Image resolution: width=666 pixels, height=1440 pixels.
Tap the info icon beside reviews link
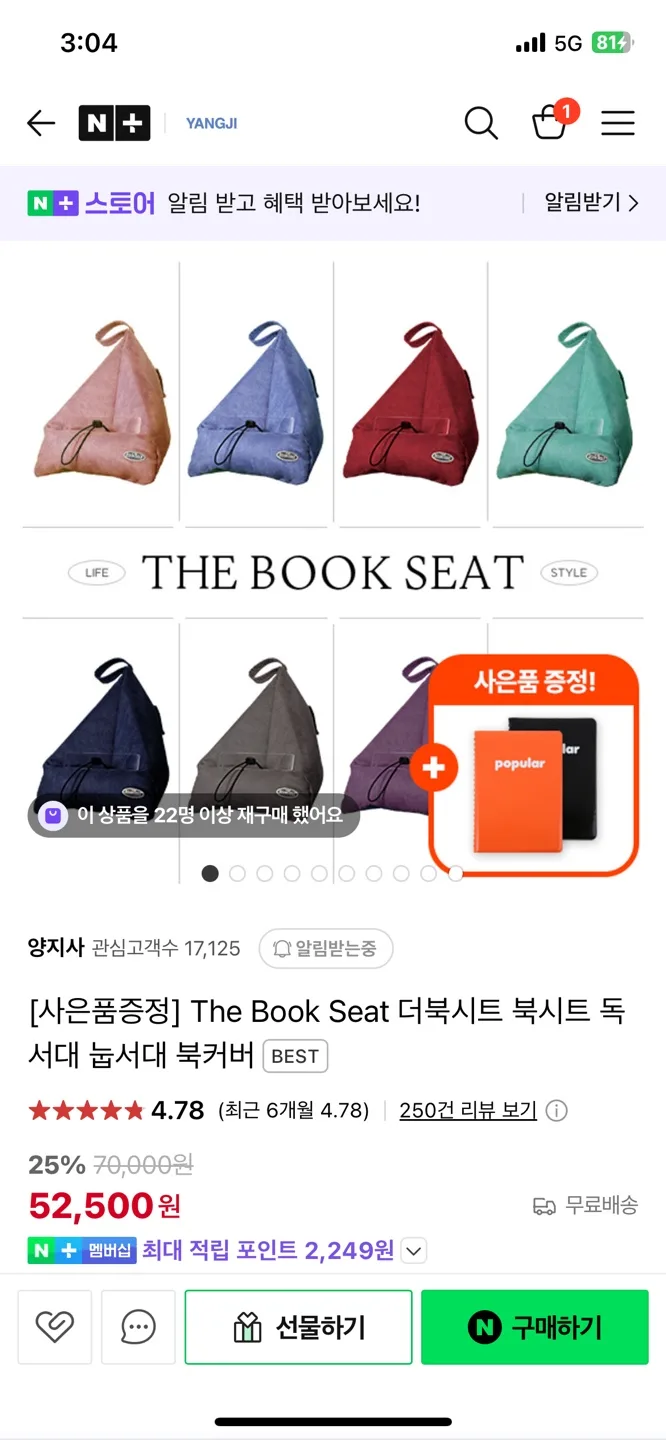point(557,1111)
